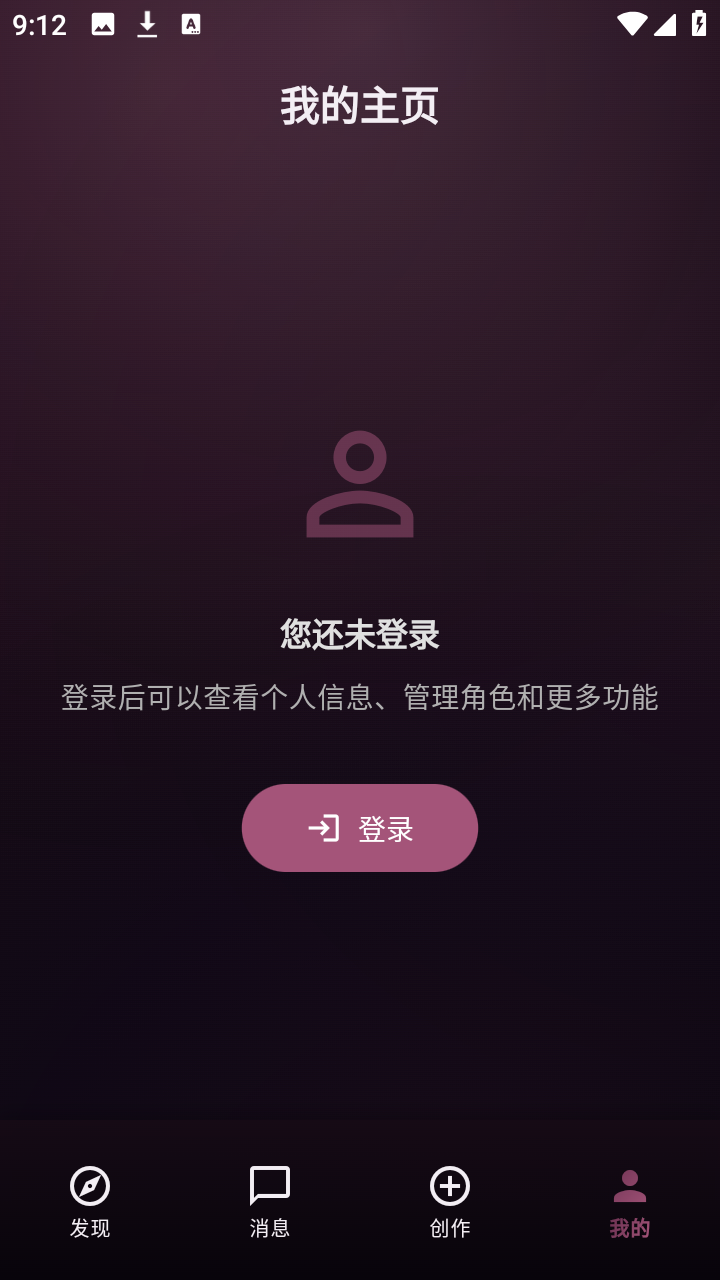Go to the 创作 create tab
The height and width of the screenshot is (1280, 720).
click(x=450, y=1202)
